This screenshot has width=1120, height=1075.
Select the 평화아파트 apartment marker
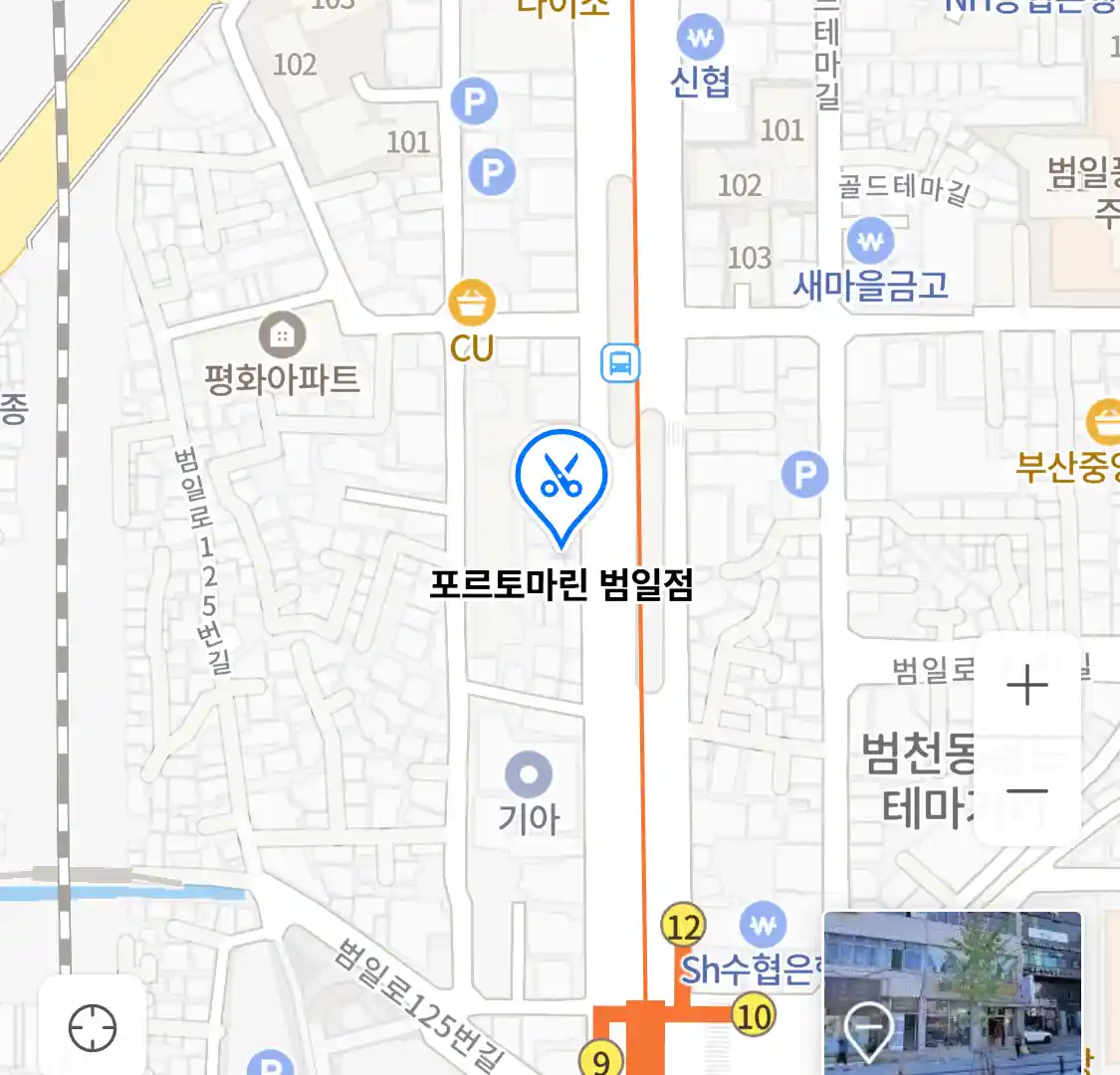tap(282, 335)
